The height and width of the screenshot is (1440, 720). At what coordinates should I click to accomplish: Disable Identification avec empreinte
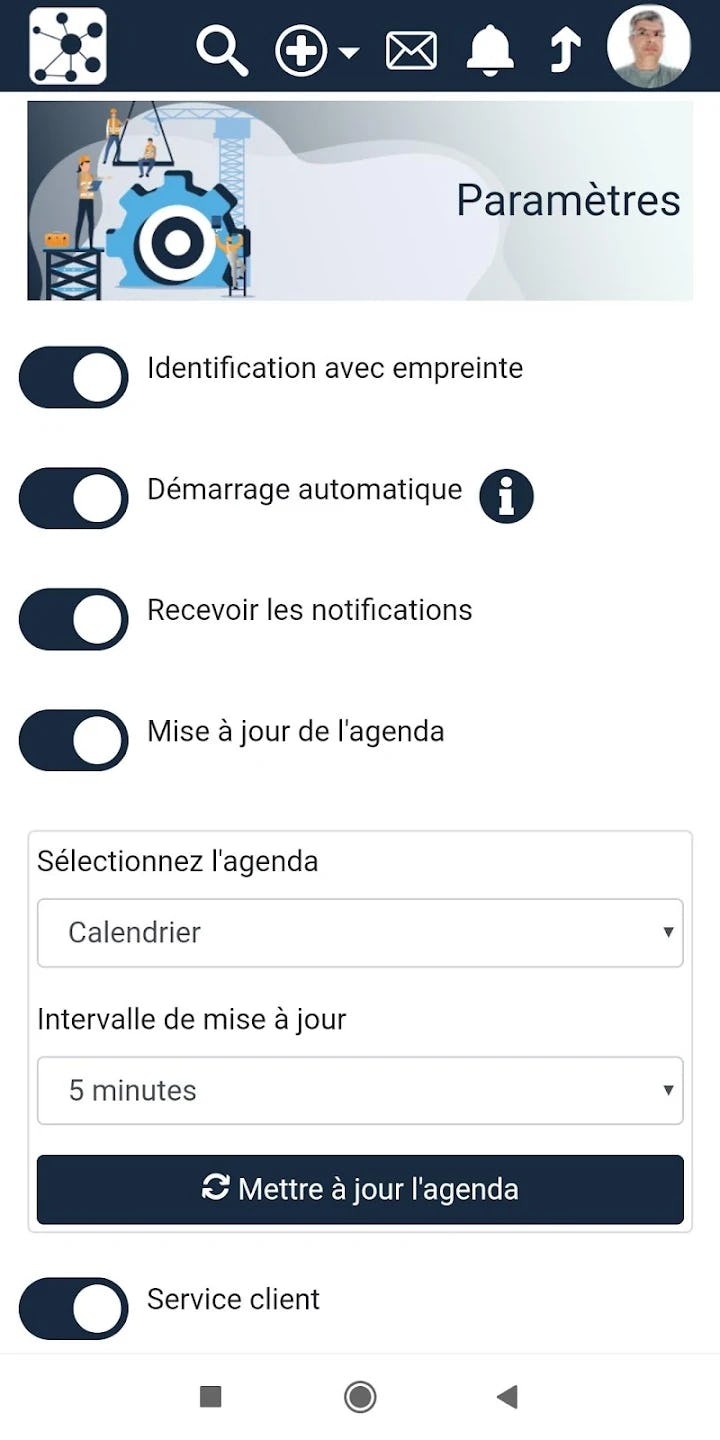tap(74, 377)
